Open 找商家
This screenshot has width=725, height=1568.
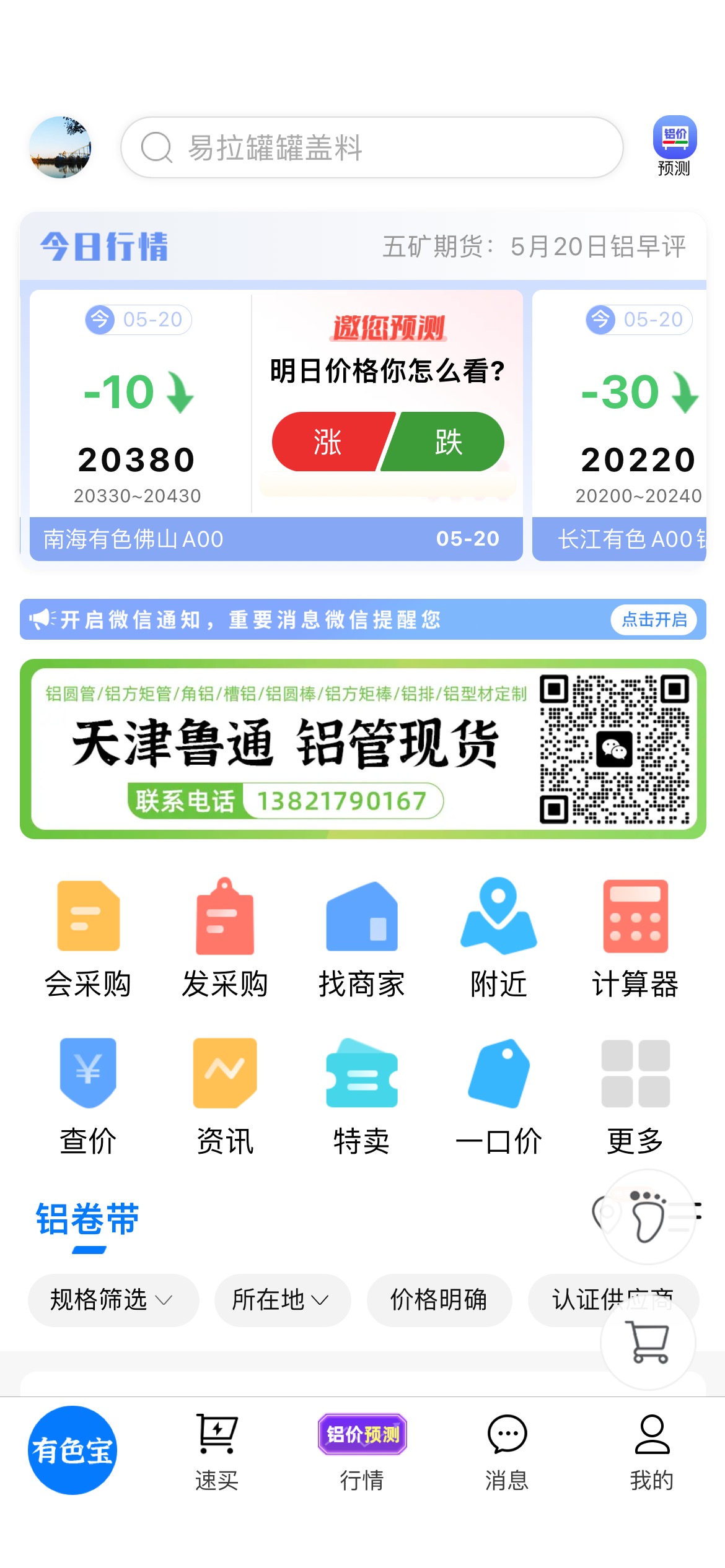[362, 938]
